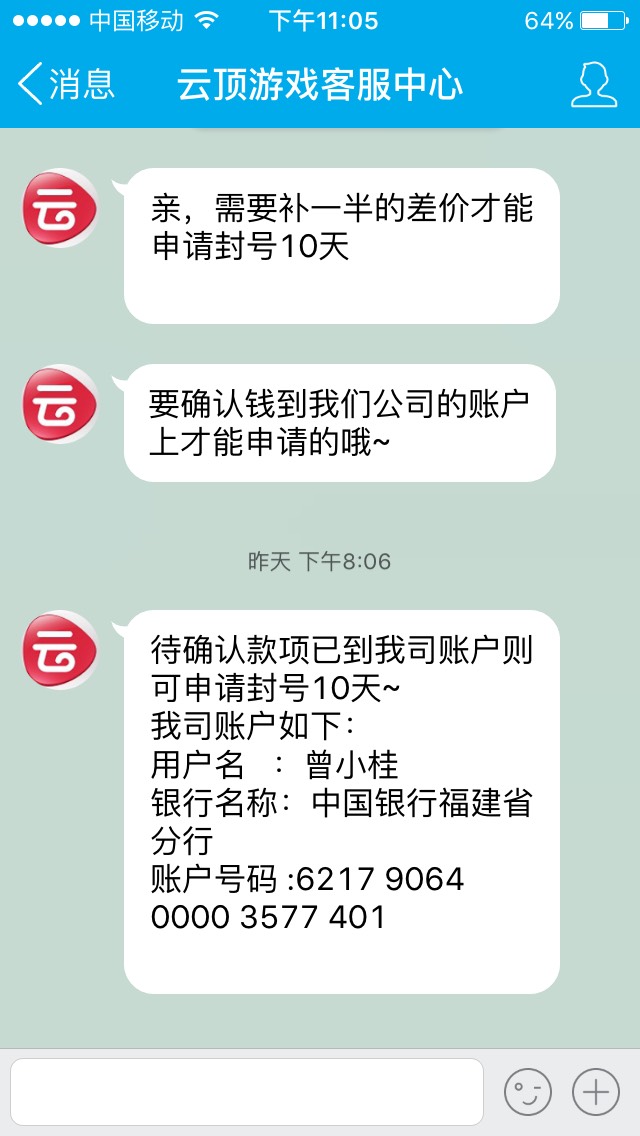The height and width of the screenshot is (1136, 640).
Task: Tap the sender avatar beside bank account message
Action: 60,650
